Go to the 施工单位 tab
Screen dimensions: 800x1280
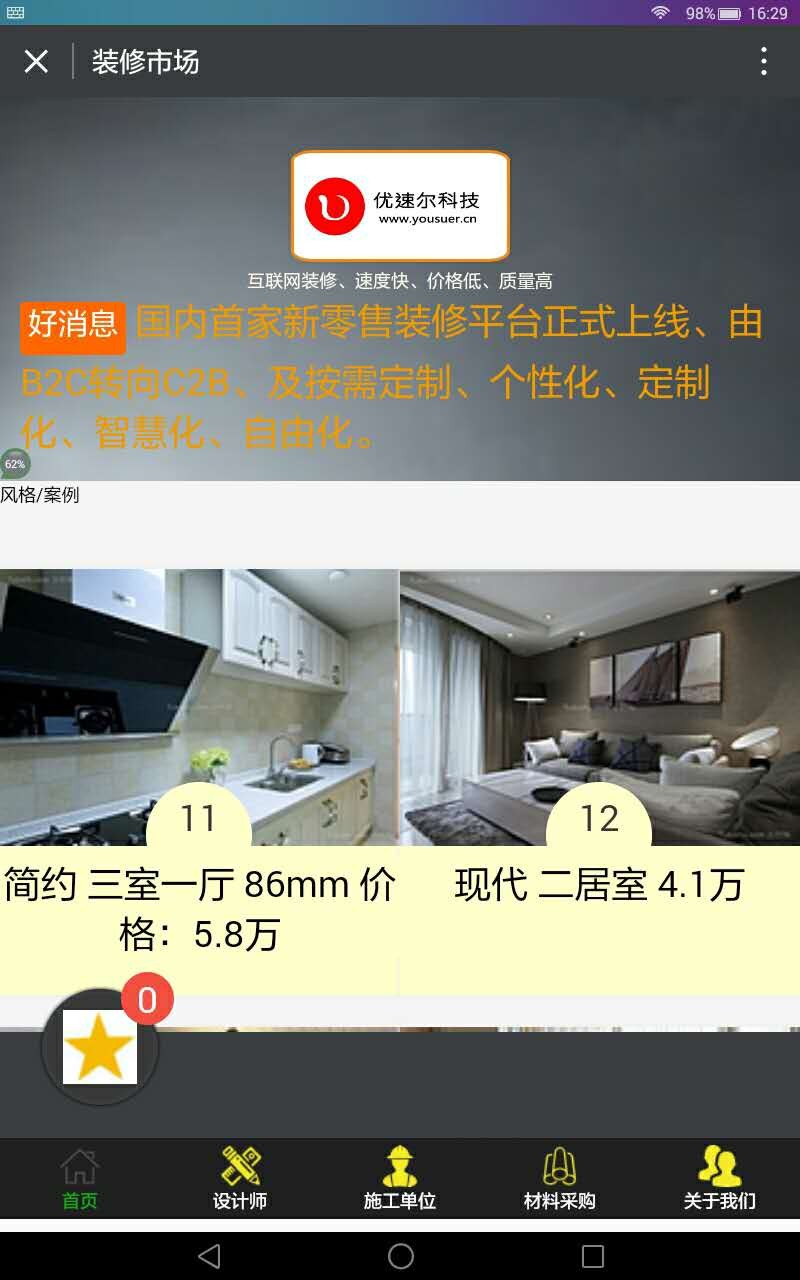[x=400, y=1179]
